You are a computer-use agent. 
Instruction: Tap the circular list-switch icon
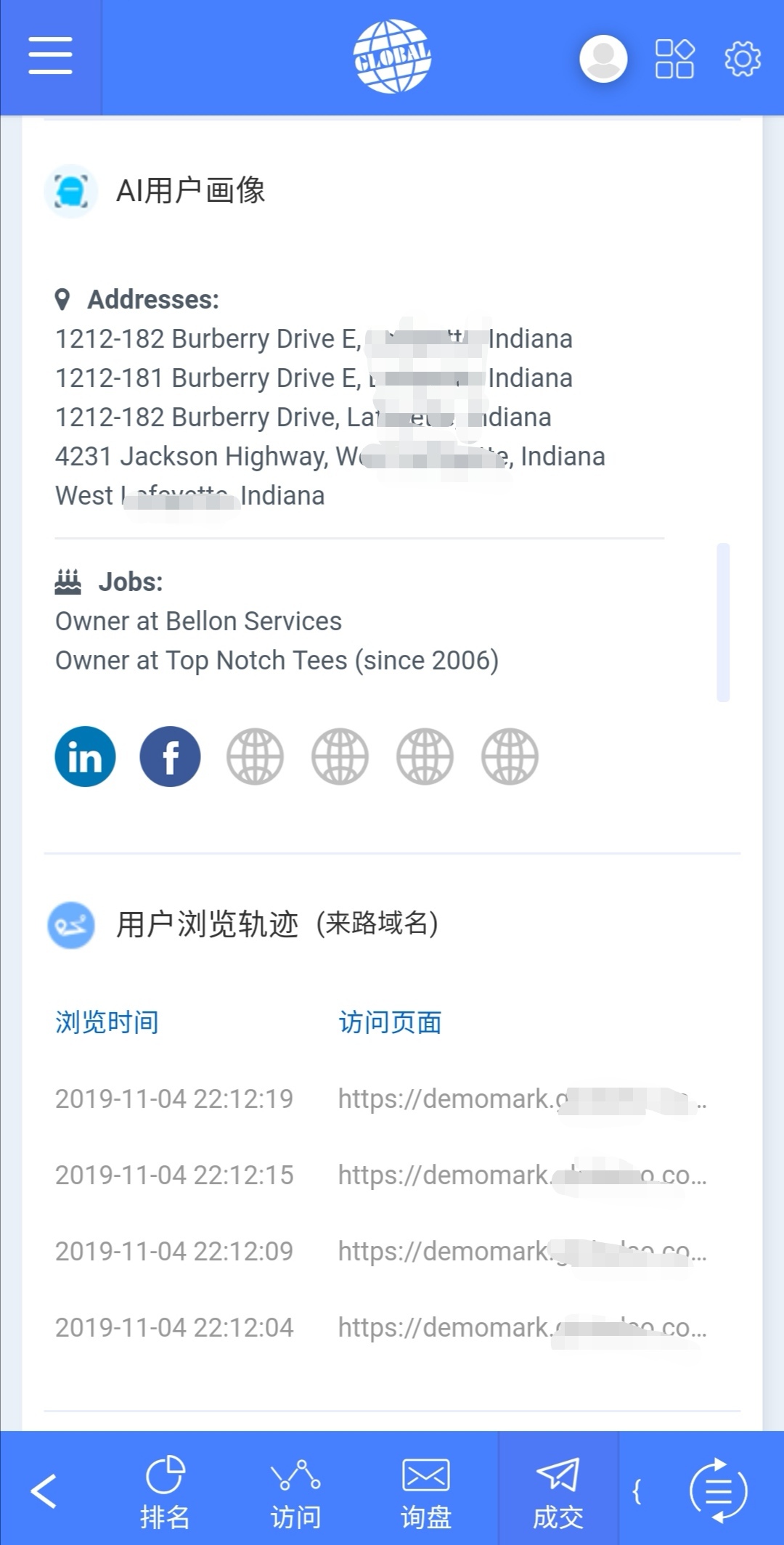[x=718, y=1491]
